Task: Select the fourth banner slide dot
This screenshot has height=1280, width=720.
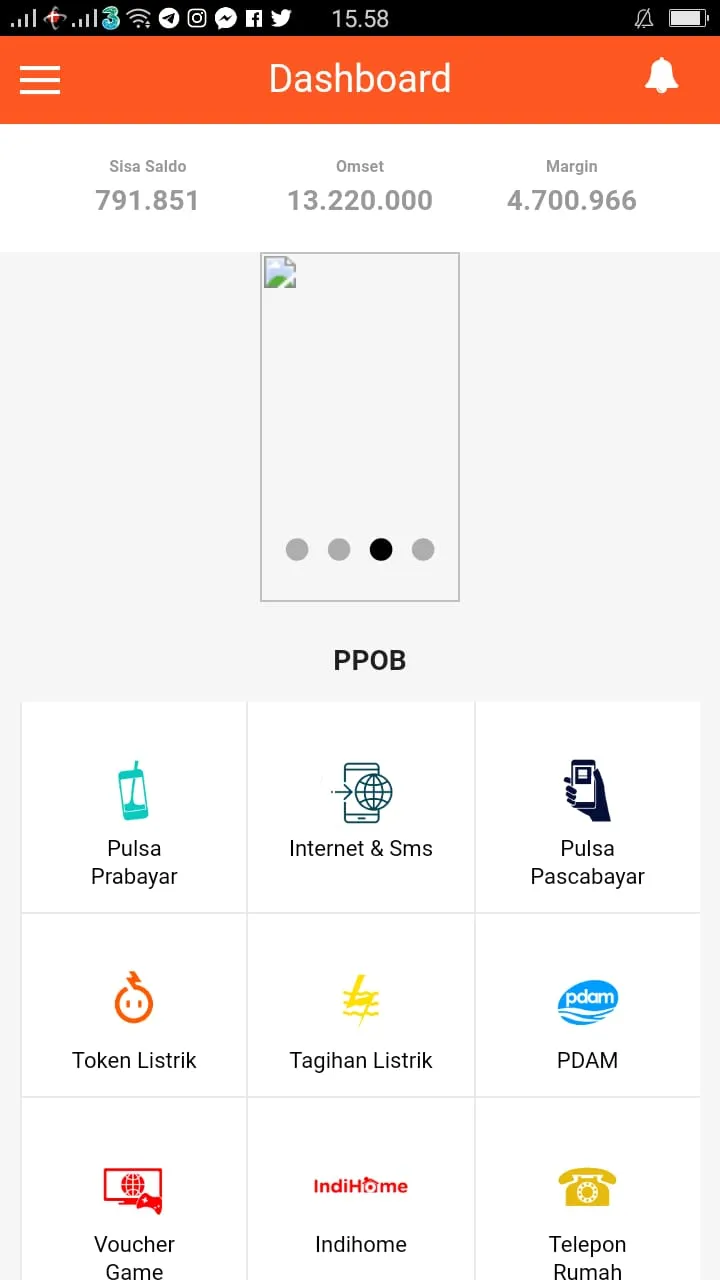Action: coord(423,549)
